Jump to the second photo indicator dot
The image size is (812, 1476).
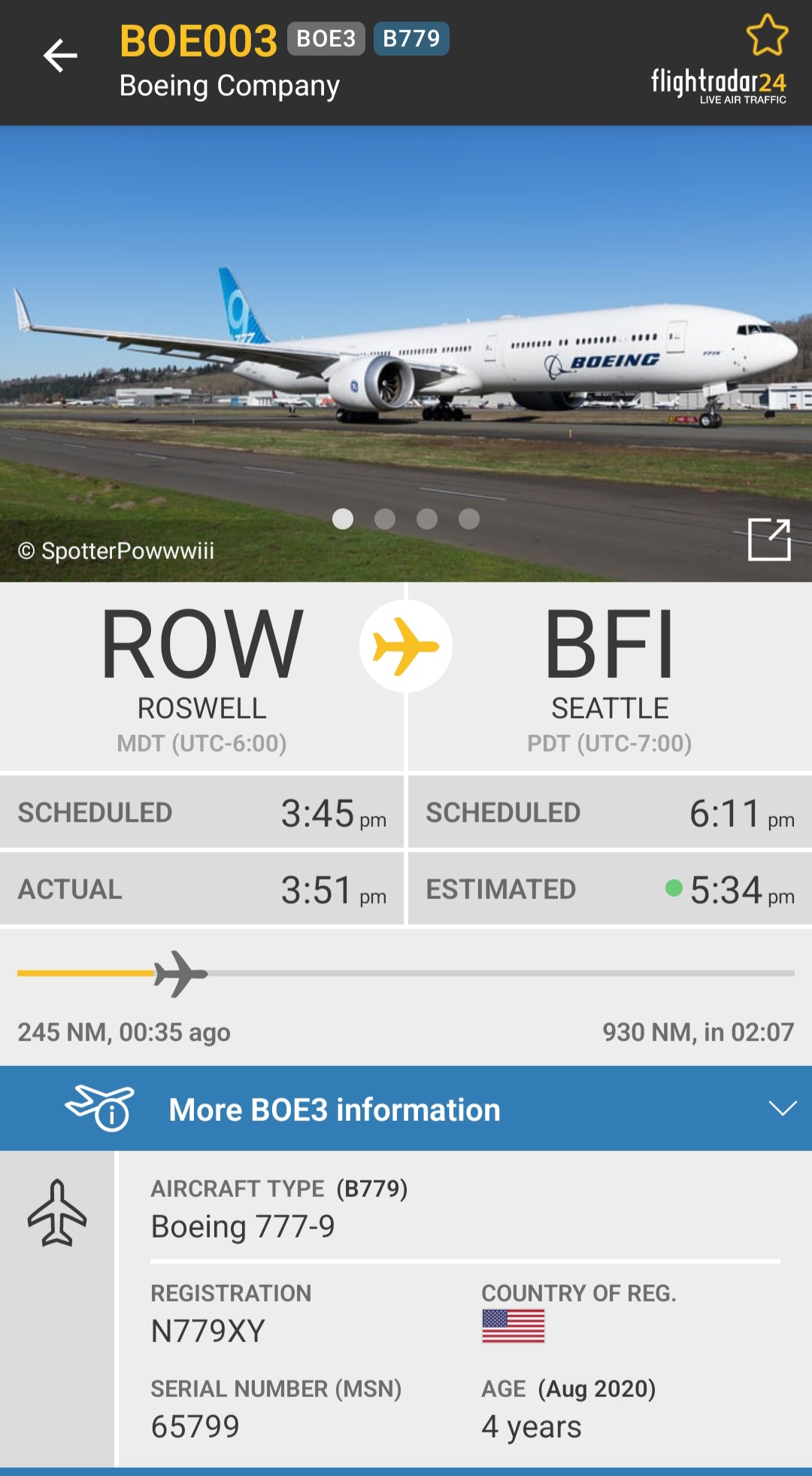tap(385, 519)
